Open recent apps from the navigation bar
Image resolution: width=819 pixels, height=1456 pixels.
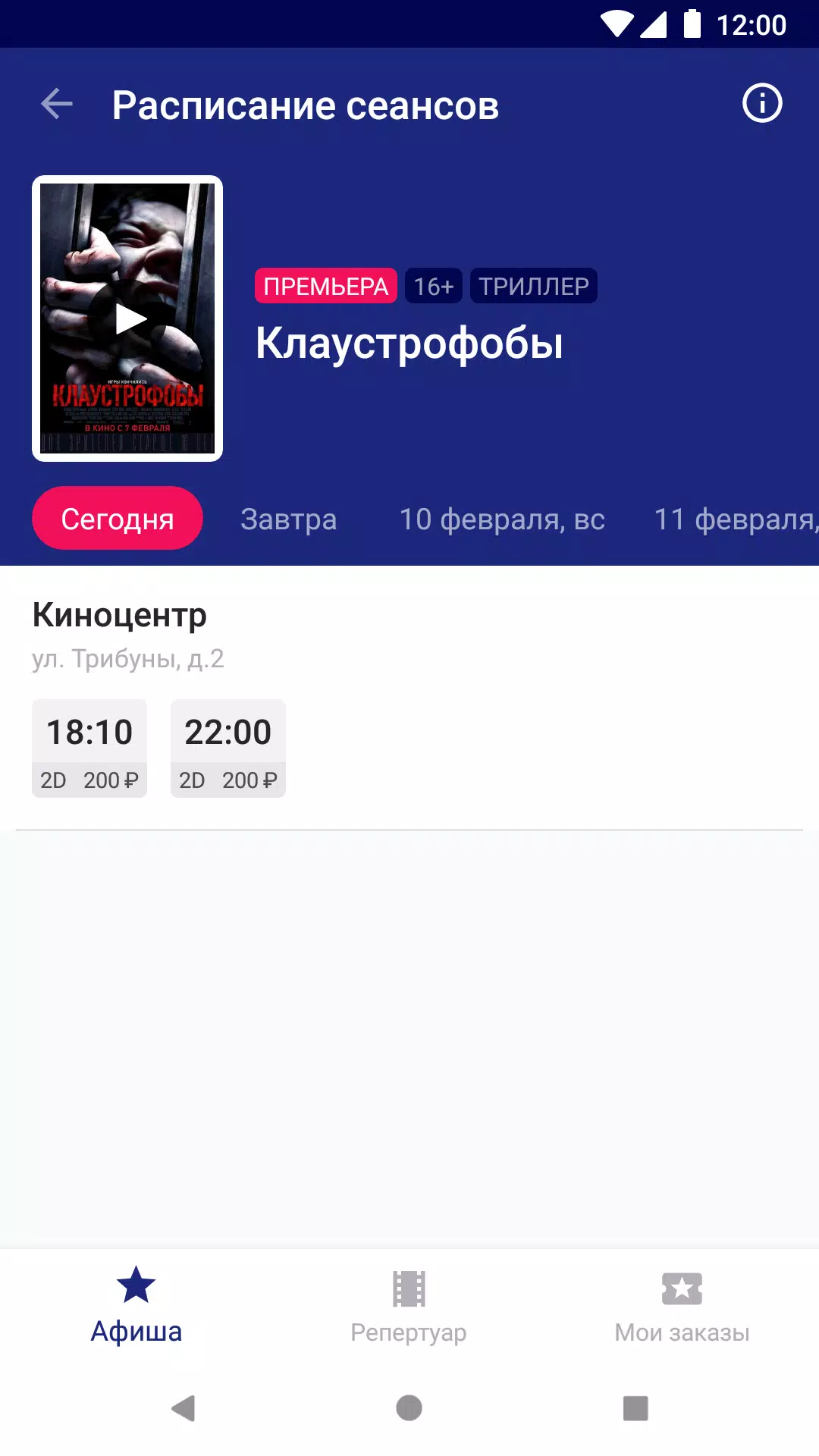635,1408
